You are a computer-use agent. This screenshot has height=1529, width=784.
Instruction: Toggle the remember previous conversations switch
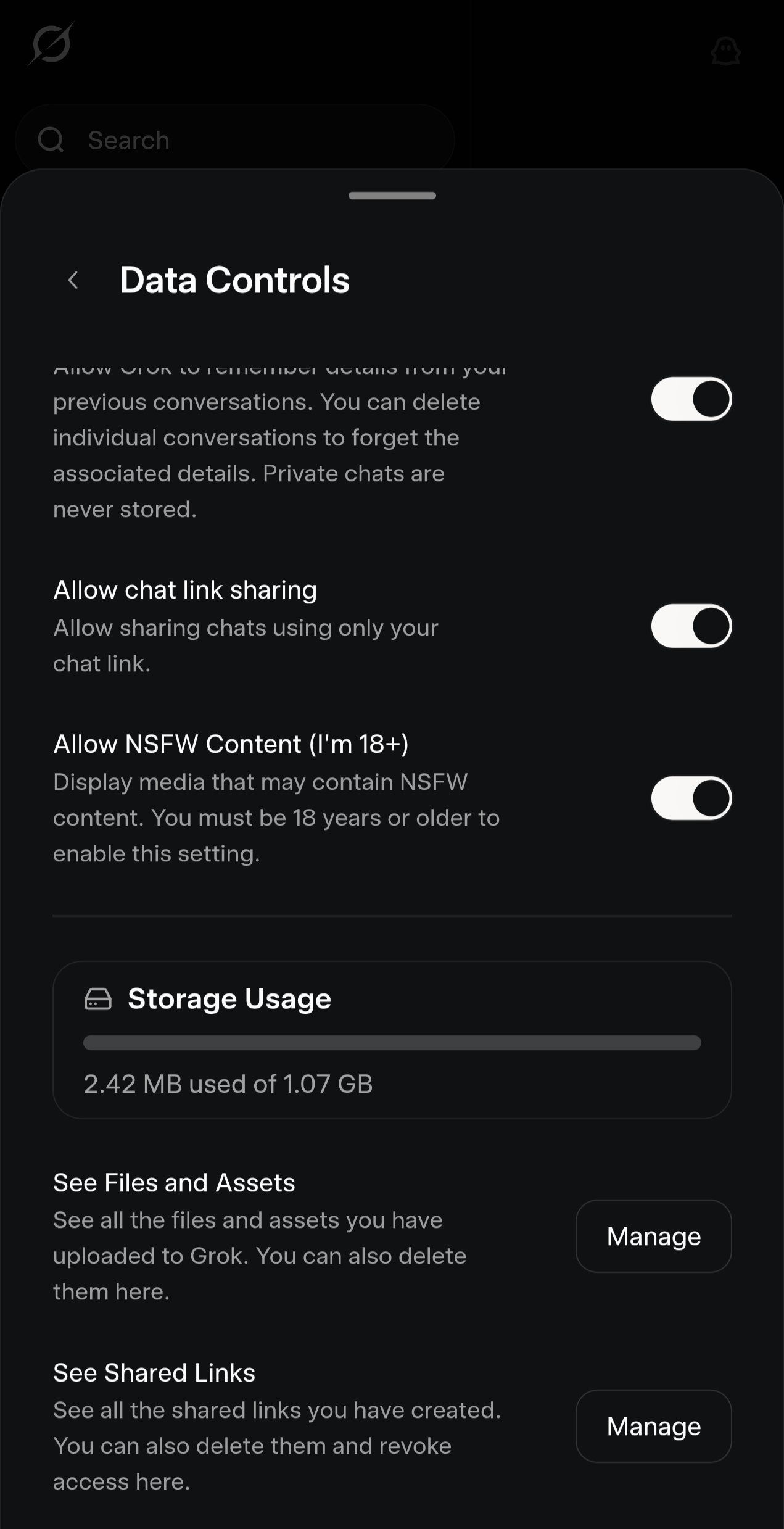pyautogui.click(x=691, y=399)
